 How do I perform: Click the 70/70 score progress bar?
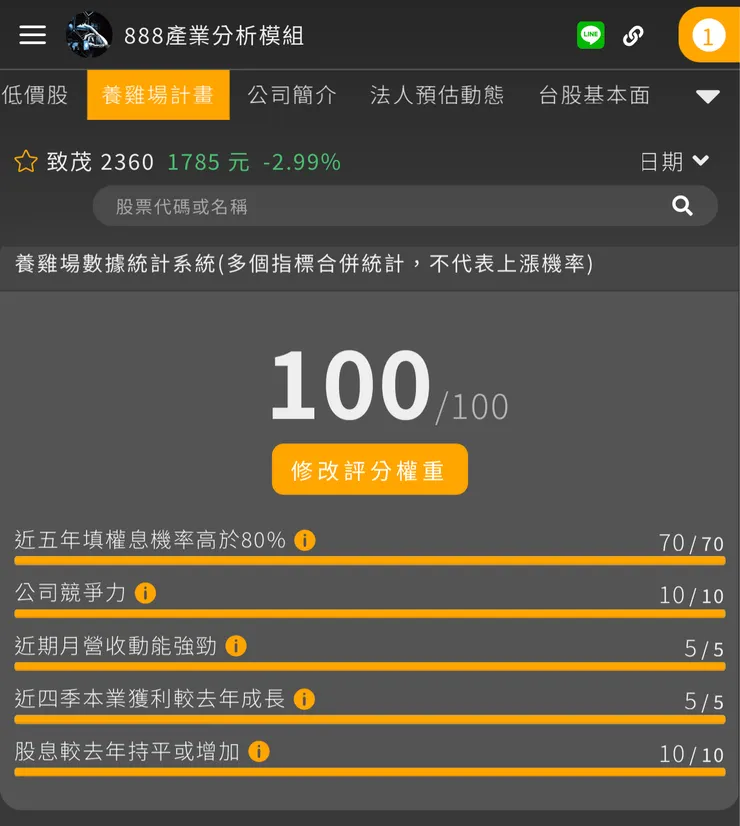(x=370, y=560)
